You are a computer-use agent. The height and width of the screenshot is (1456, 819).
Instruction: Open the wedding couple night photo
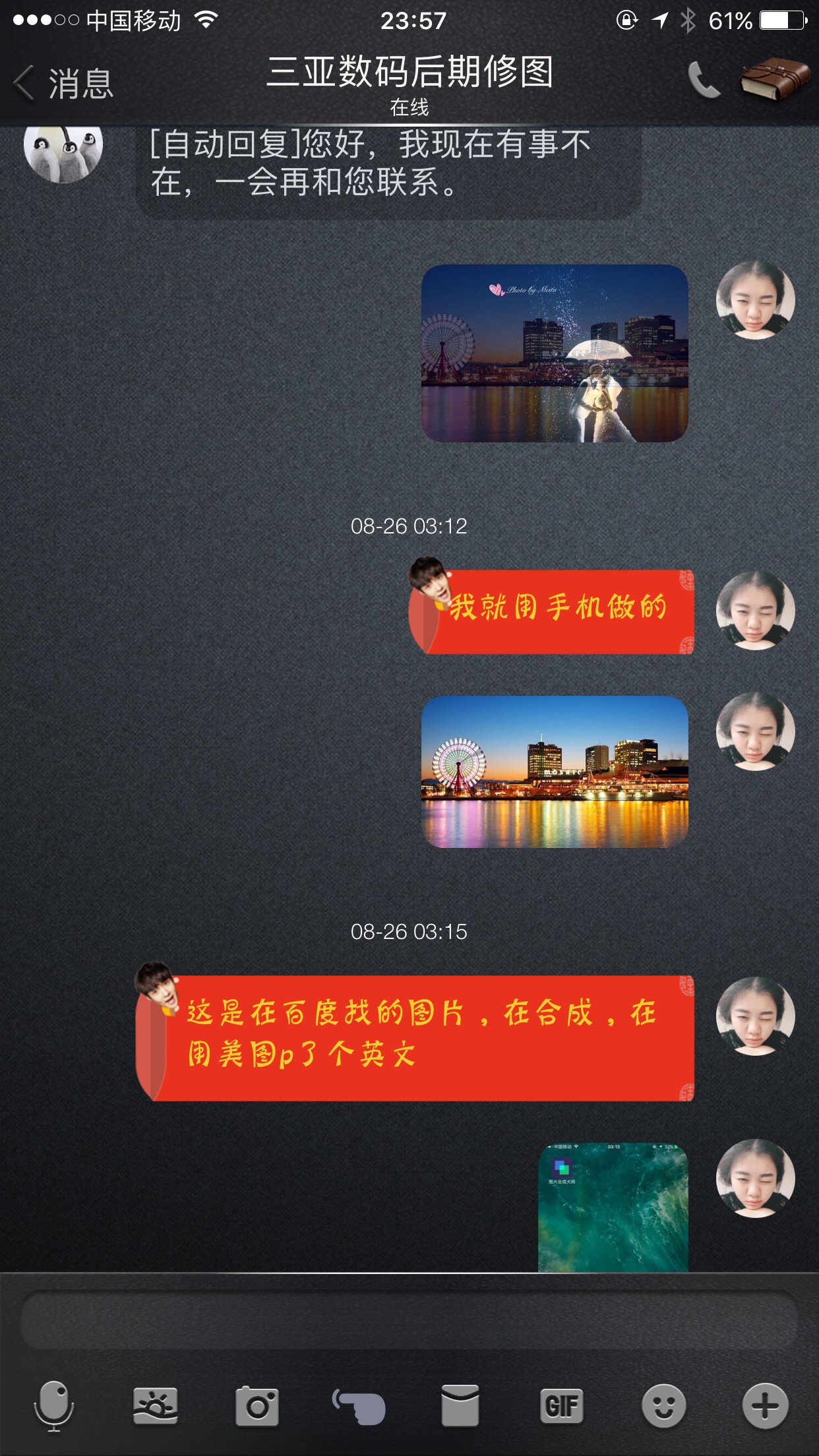click(555, 353)
